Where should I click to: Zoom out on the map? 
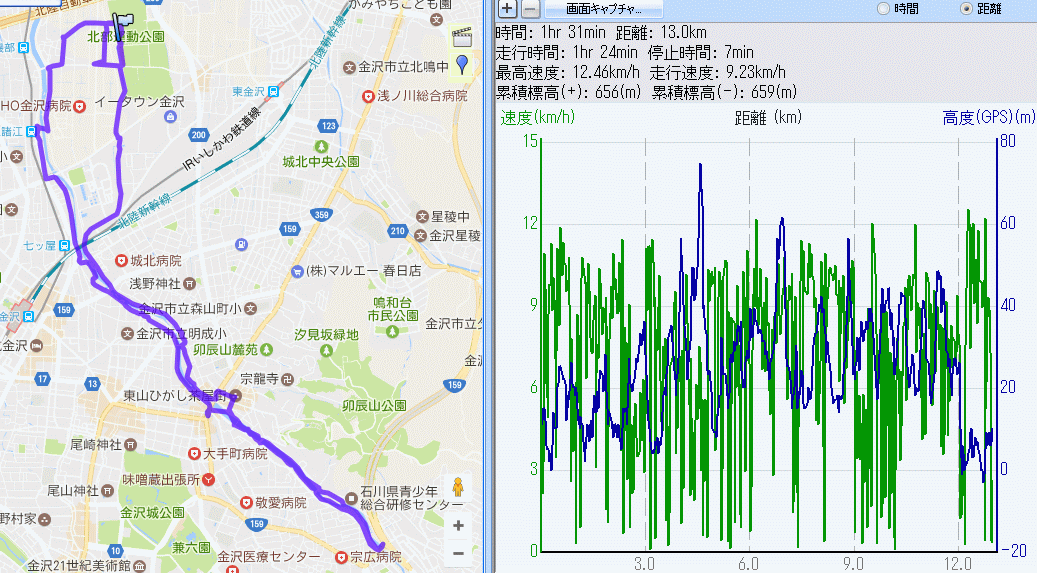[x=458, y=553]
